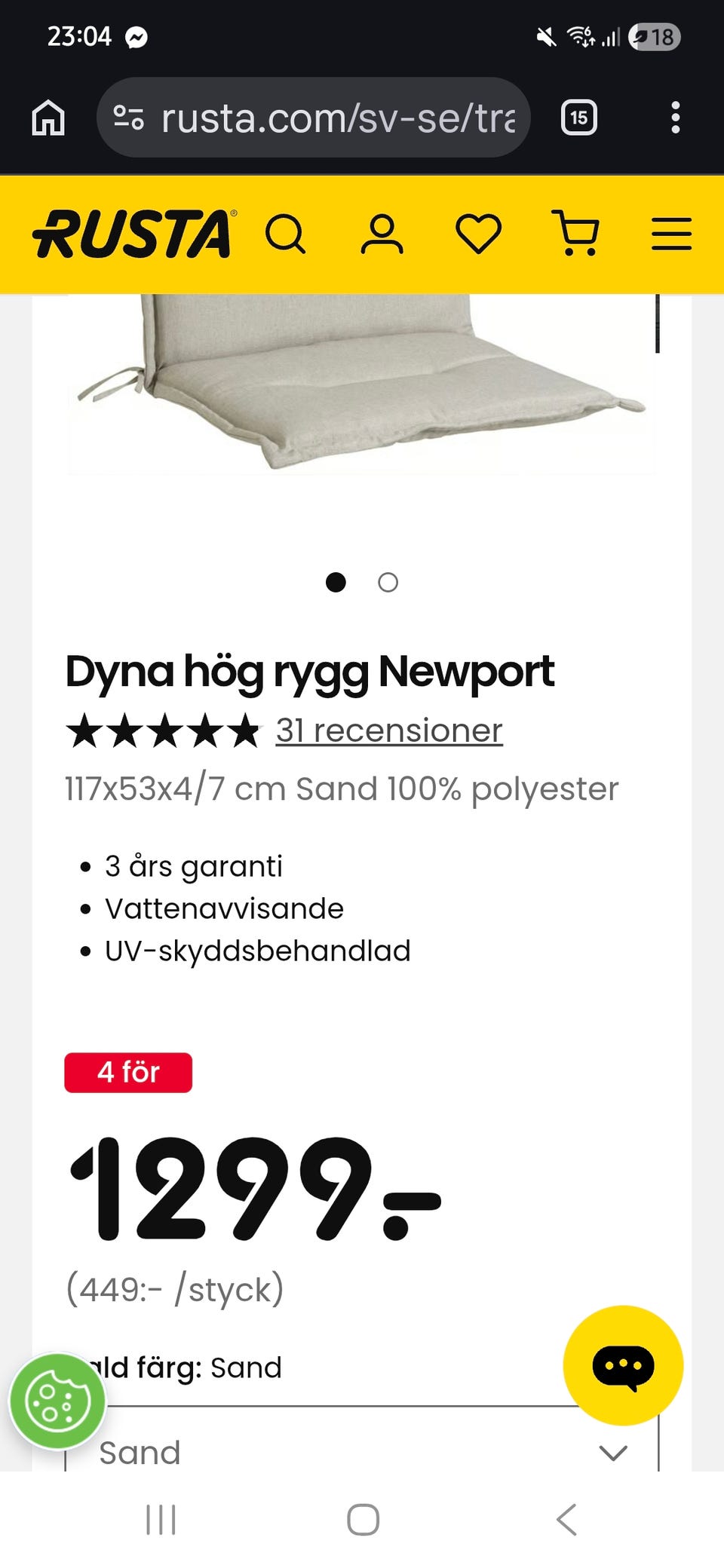Tap the browser home button
The width and height of the screenshot is (724, 1568).
point(48,118)
